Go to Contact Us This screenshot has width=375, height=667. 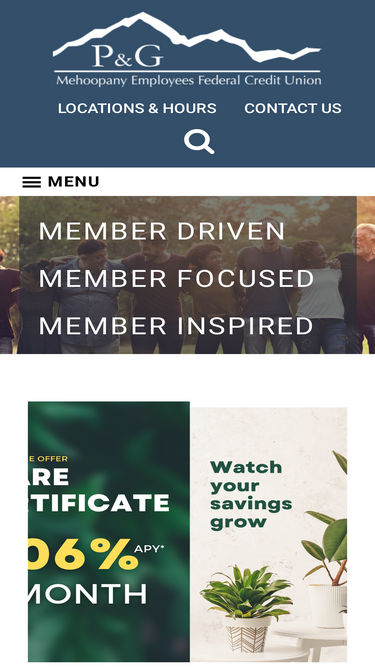[x=293, y=108]
